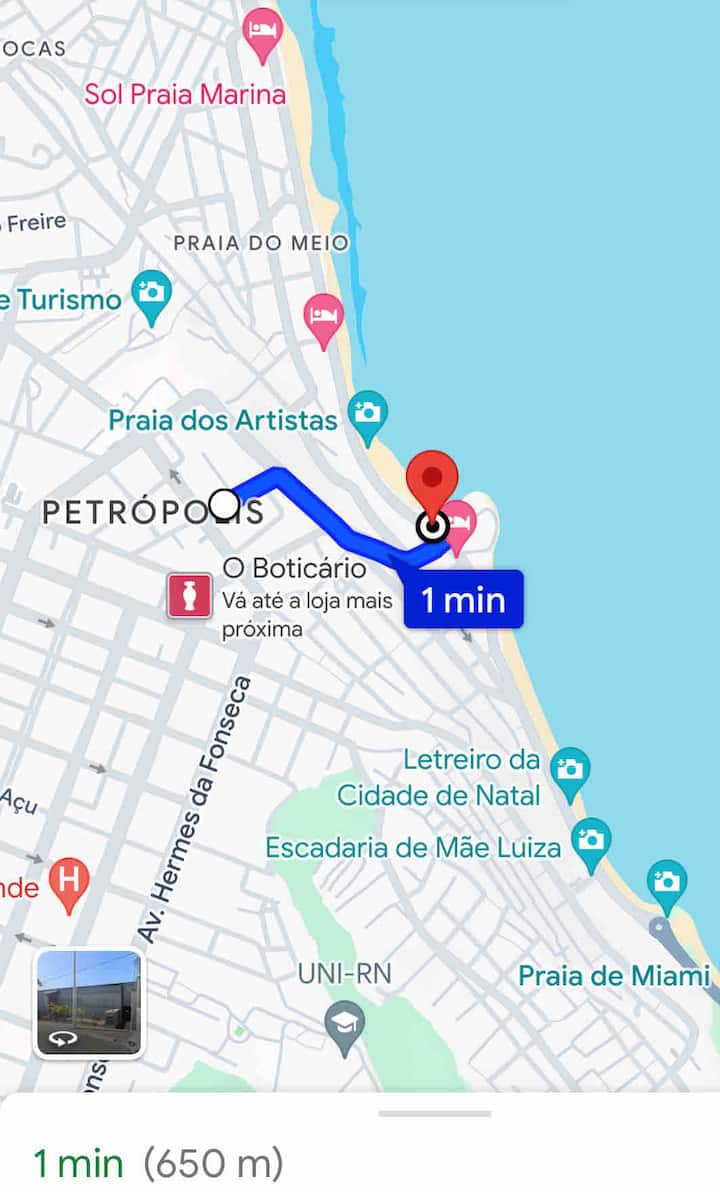This screenshot has width=720, height=1192.
Task: Tap the red destination pin
Action: pyautogui.click(x=433, y=483)
